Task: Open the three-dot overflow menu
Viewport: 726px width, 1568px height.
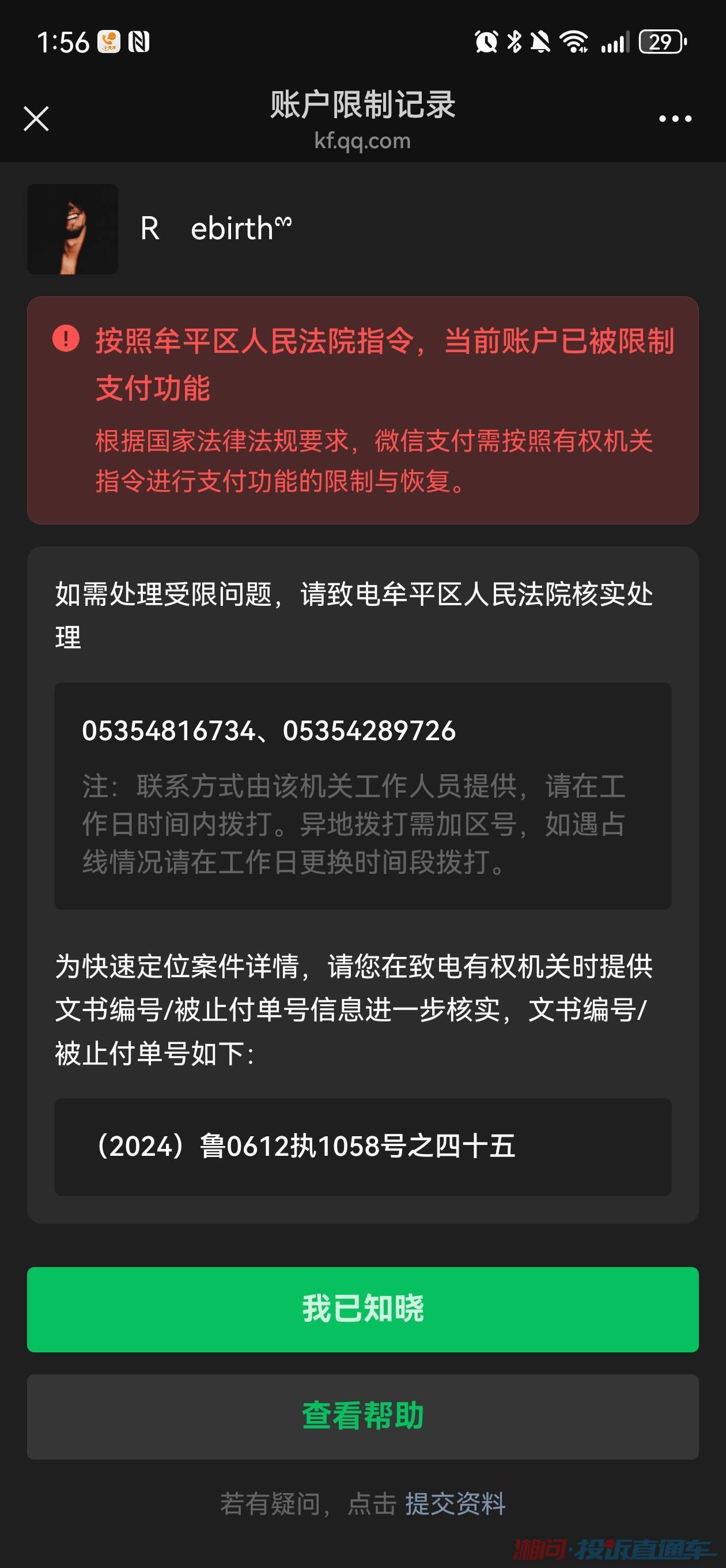Action: click(675, 119)
